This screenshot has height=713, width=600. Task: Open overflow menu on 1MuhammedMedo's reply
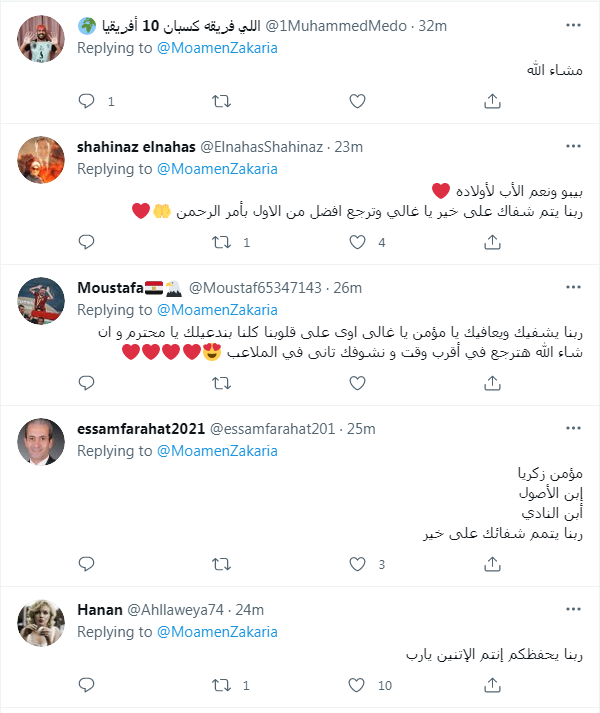(572, 26)
